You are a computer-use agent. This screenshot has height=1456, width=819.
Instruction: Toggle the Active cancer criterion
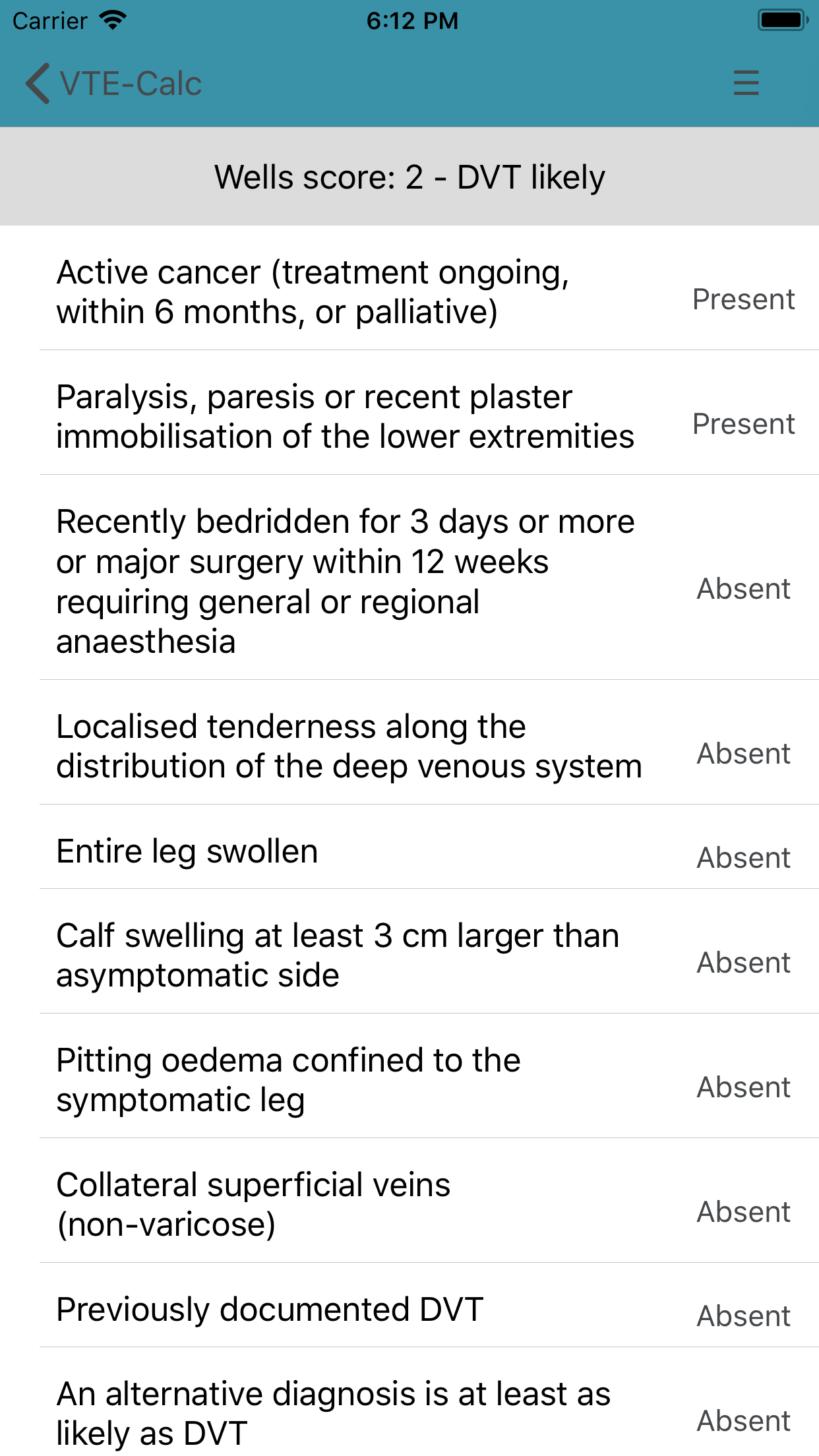(409, 288)
